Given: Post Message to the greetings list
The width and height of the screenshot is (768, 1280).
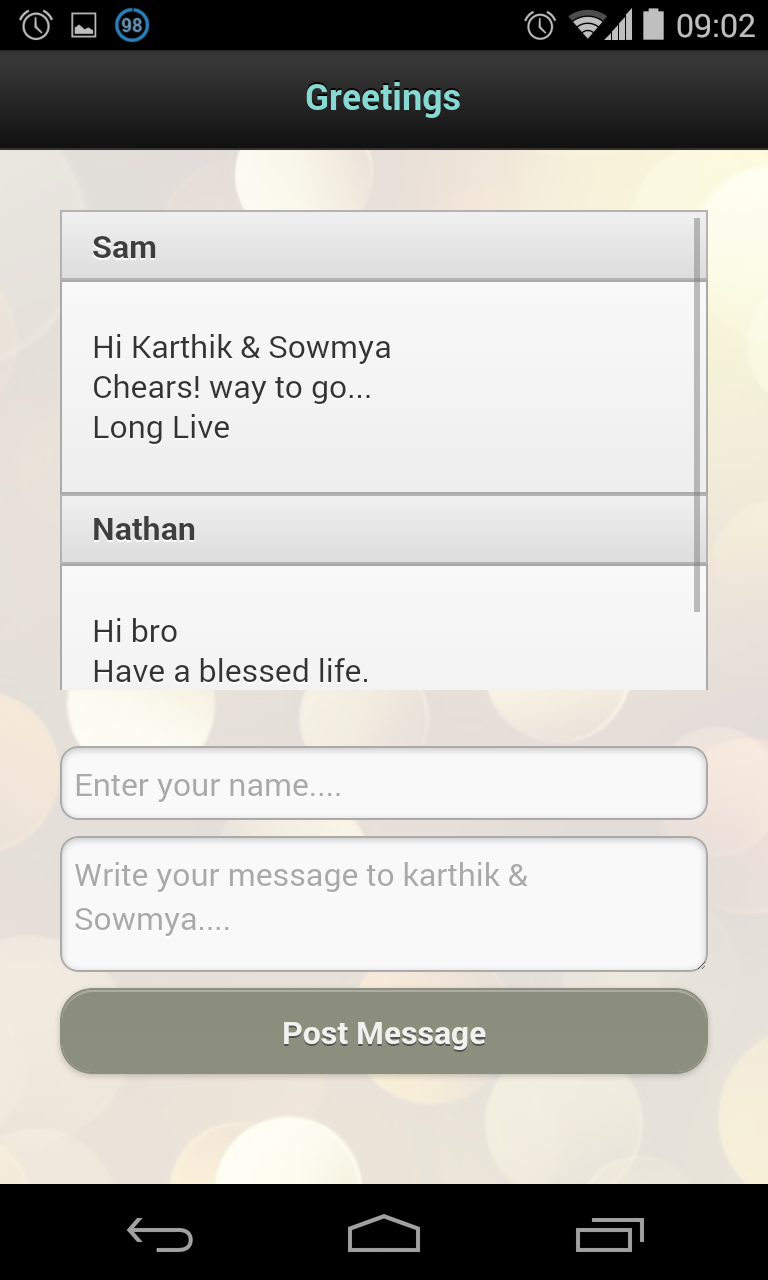Looking at the screenshot, I should [x=384, y=1032].
